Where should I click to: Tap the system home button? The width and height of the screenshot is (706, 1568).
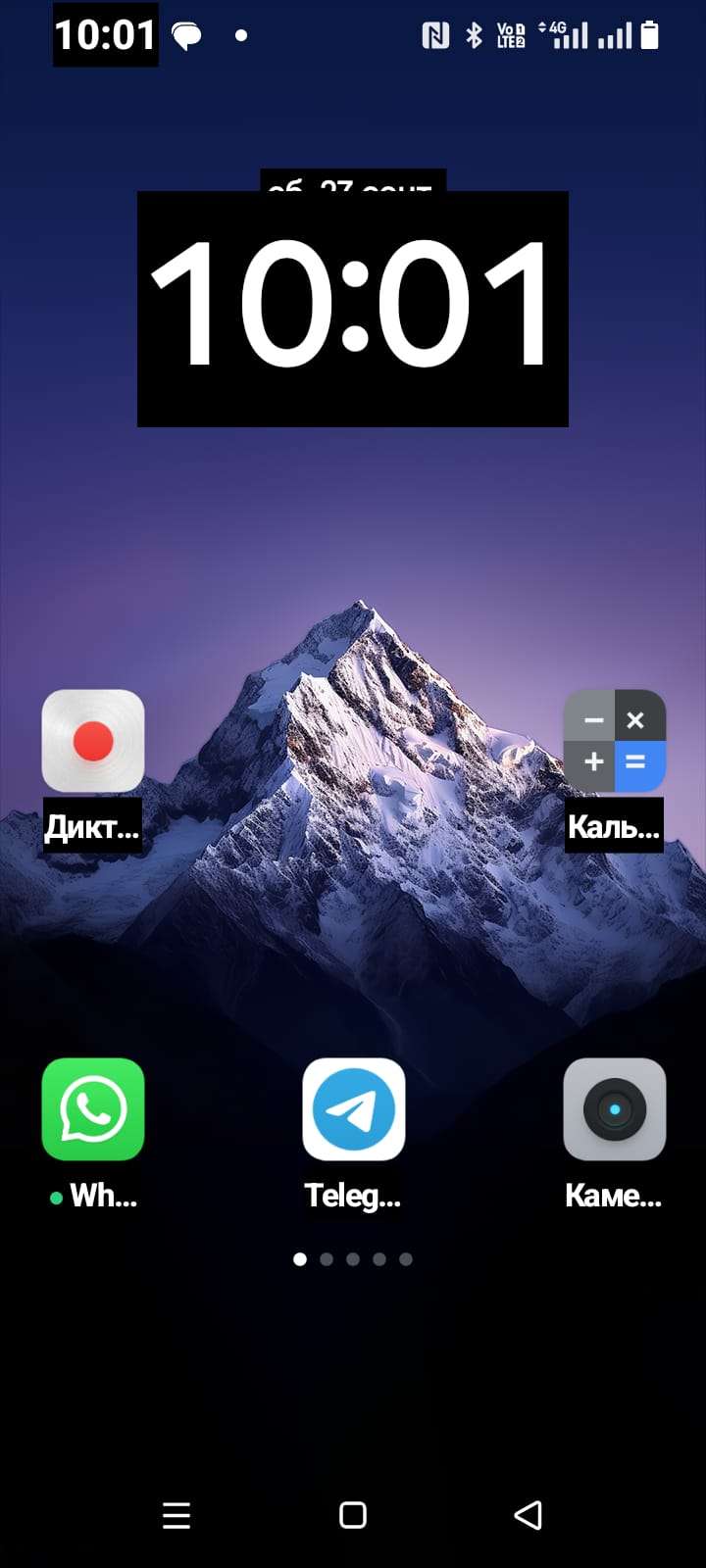click(x=353, y=1515)
